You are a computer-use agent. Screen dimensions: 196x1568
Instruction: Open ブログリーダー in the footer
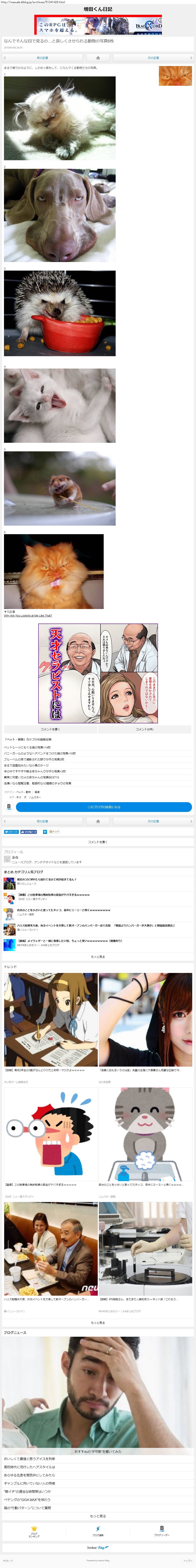click(x=161, y=1532)
